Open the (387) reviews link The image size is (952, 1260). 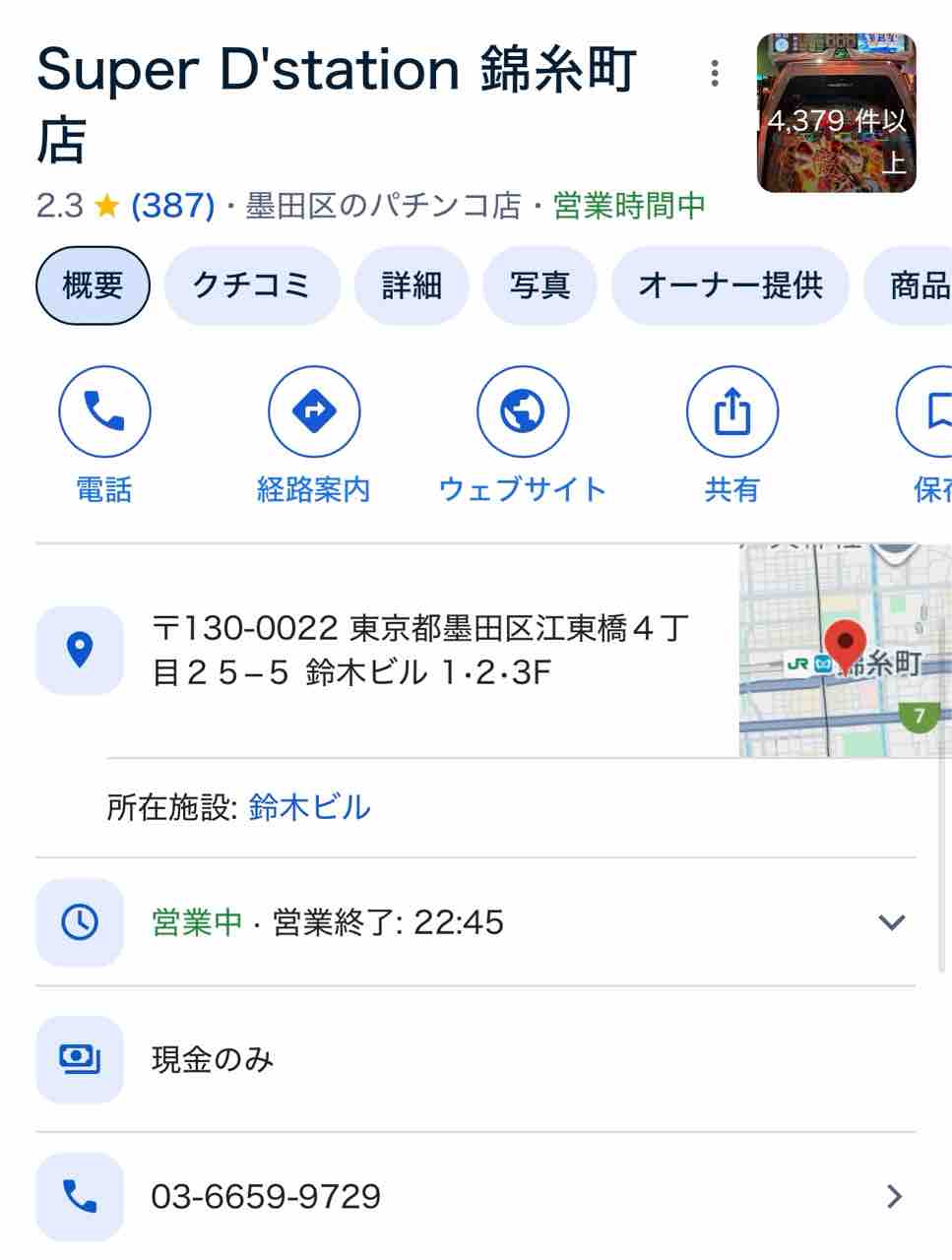pyautogui.click(x=173, y=206)
